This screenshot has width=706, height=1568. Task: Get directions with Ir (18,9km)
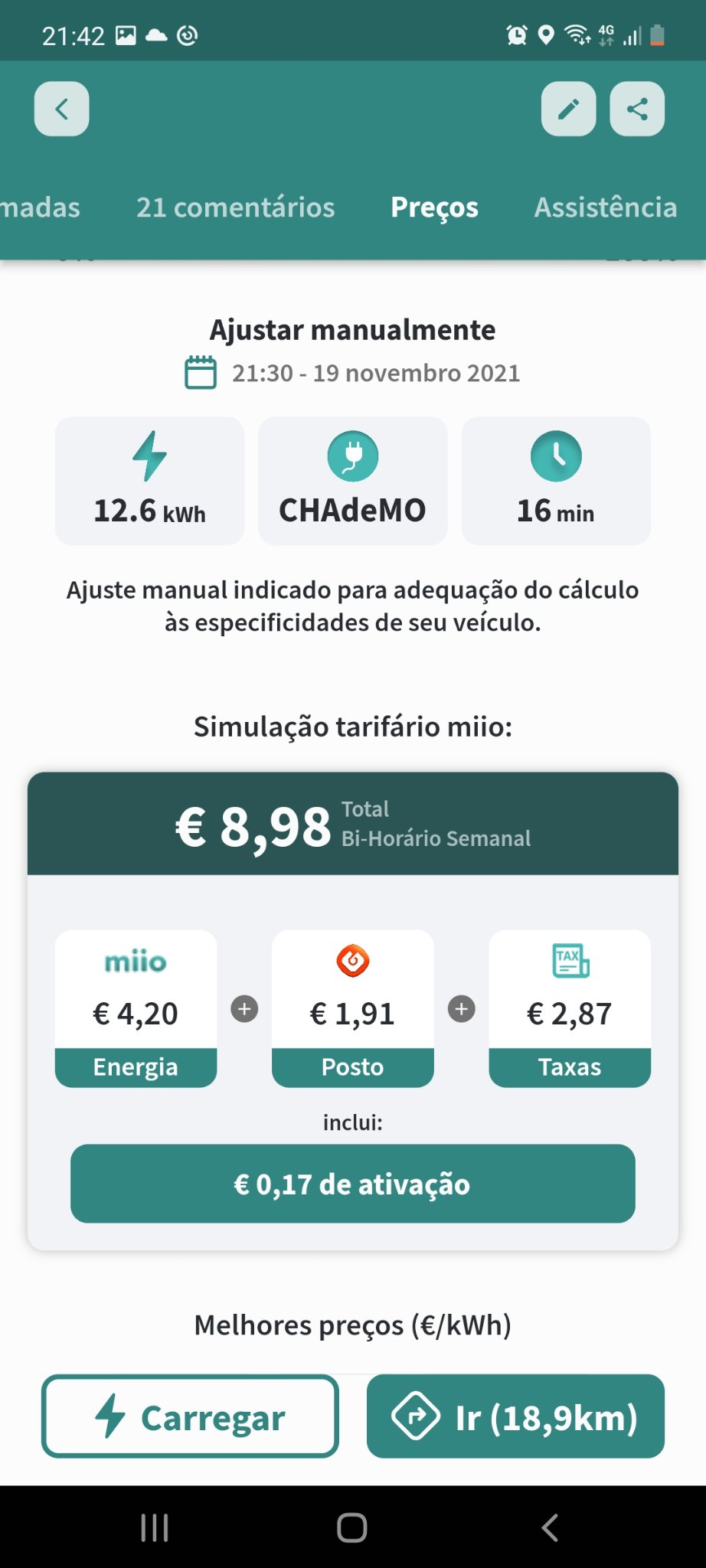click(x=515, y=1416)
